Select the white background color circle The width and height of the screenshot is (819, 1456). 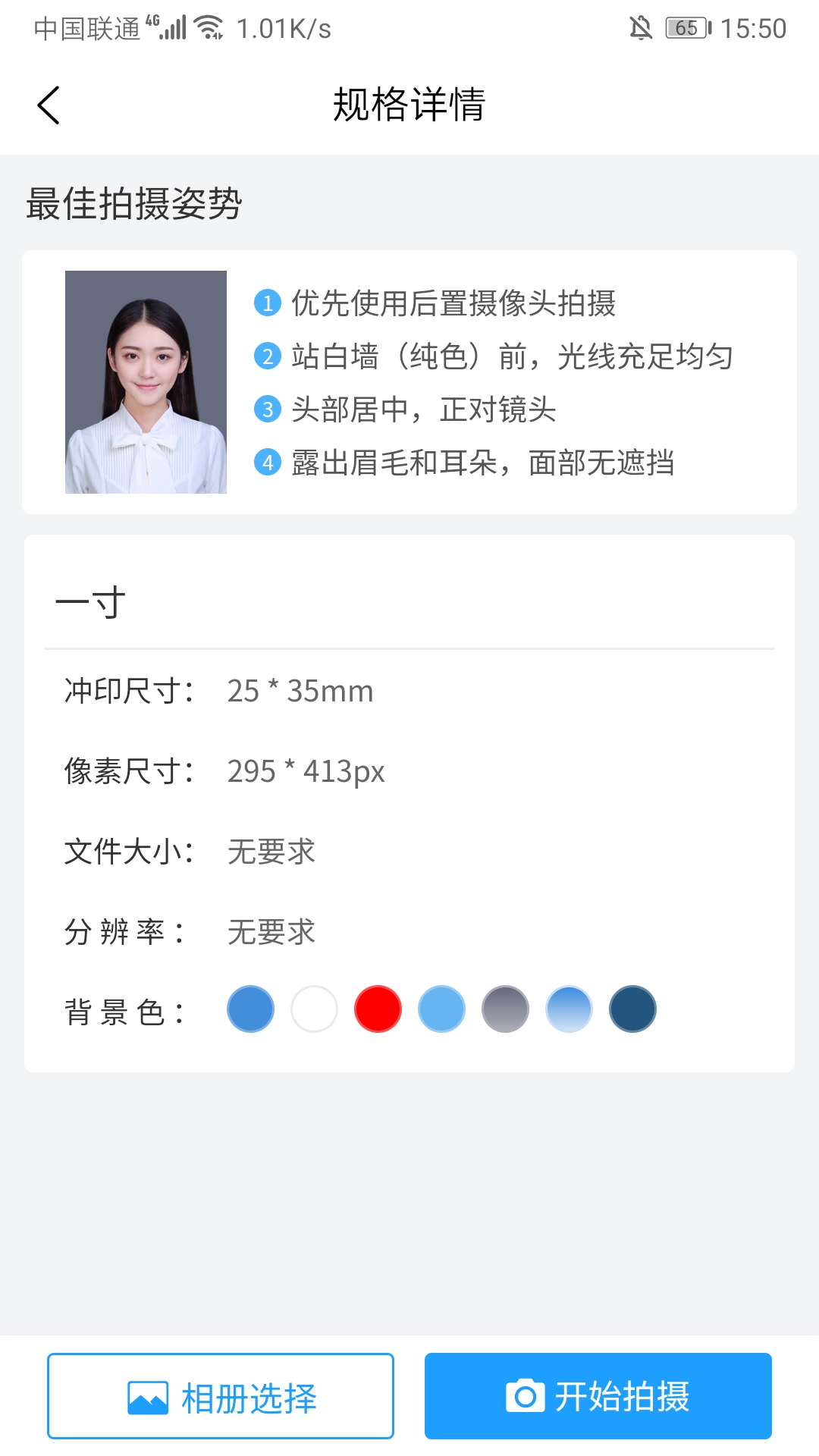314,1009
